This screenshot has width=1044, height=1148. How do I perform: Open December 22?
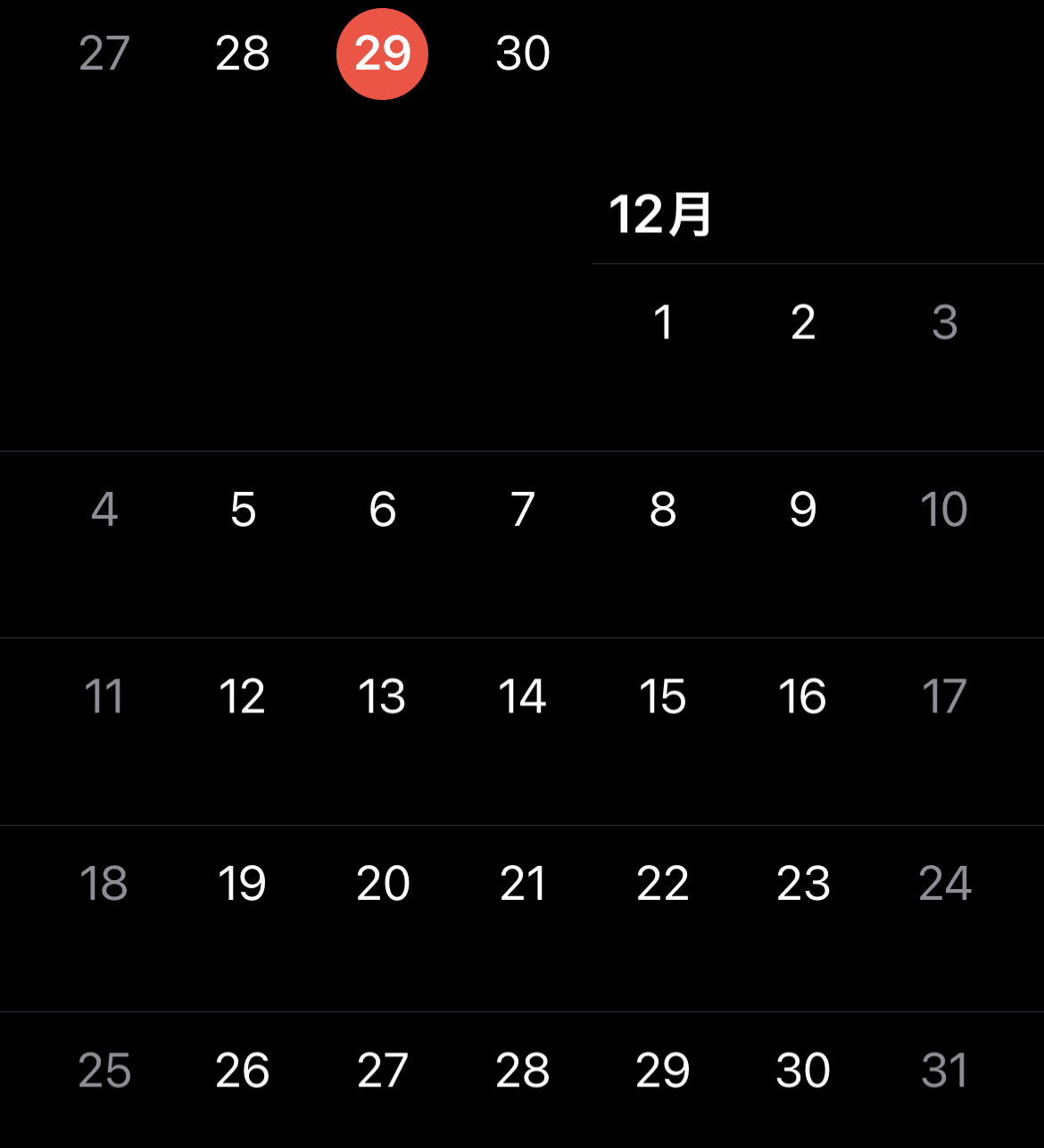click(x=663, y=884)
